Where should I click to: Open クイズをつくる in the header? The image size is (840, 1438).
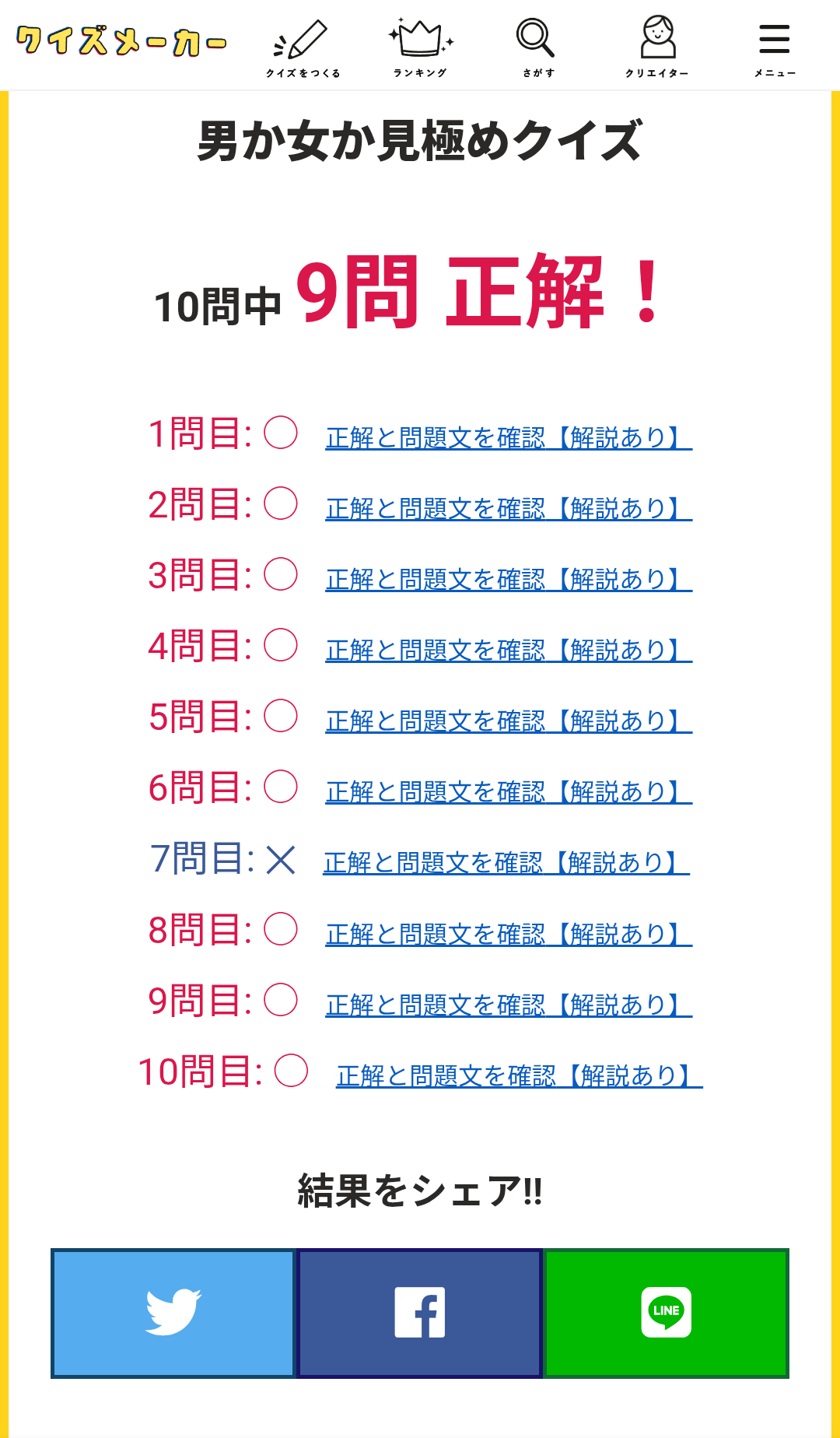[x=303, y=48]
